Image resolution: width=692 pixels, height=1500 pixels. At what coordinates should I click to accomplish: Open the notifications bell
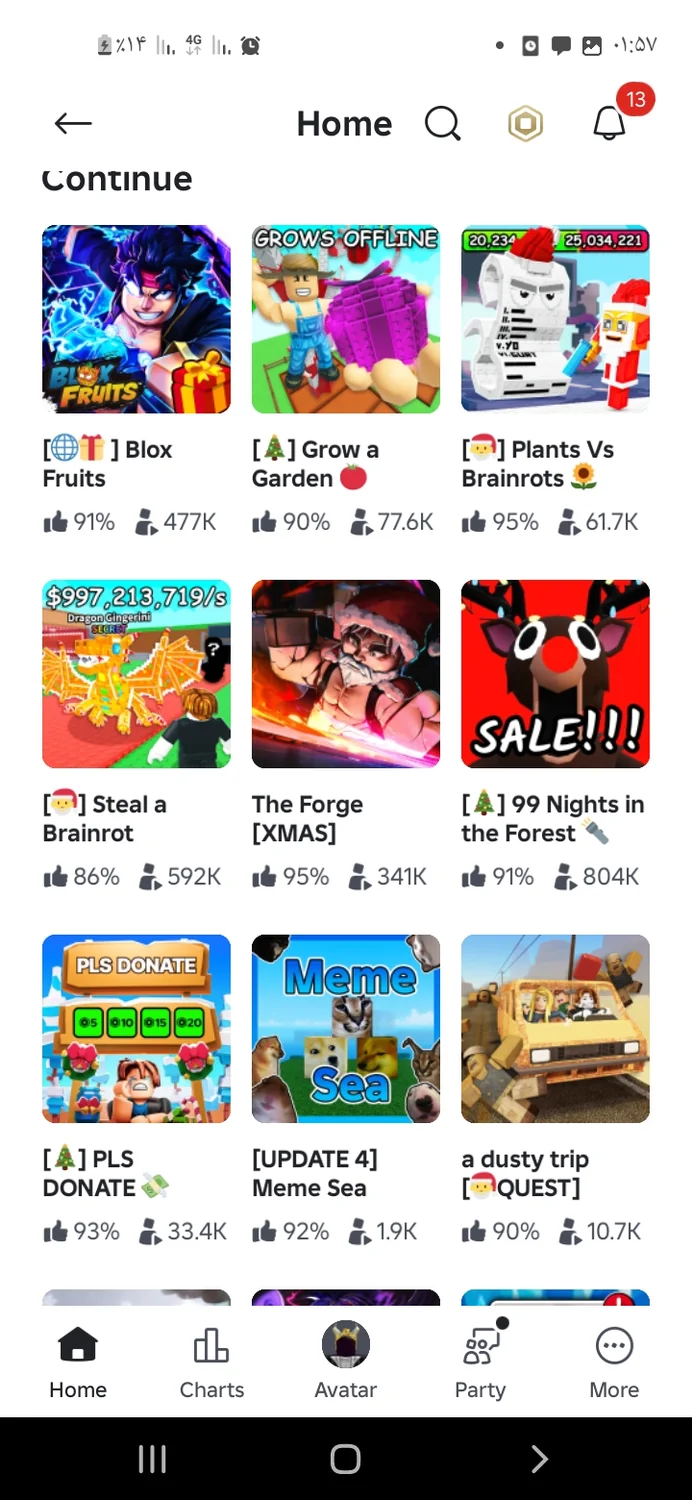(x=609, y=124)
